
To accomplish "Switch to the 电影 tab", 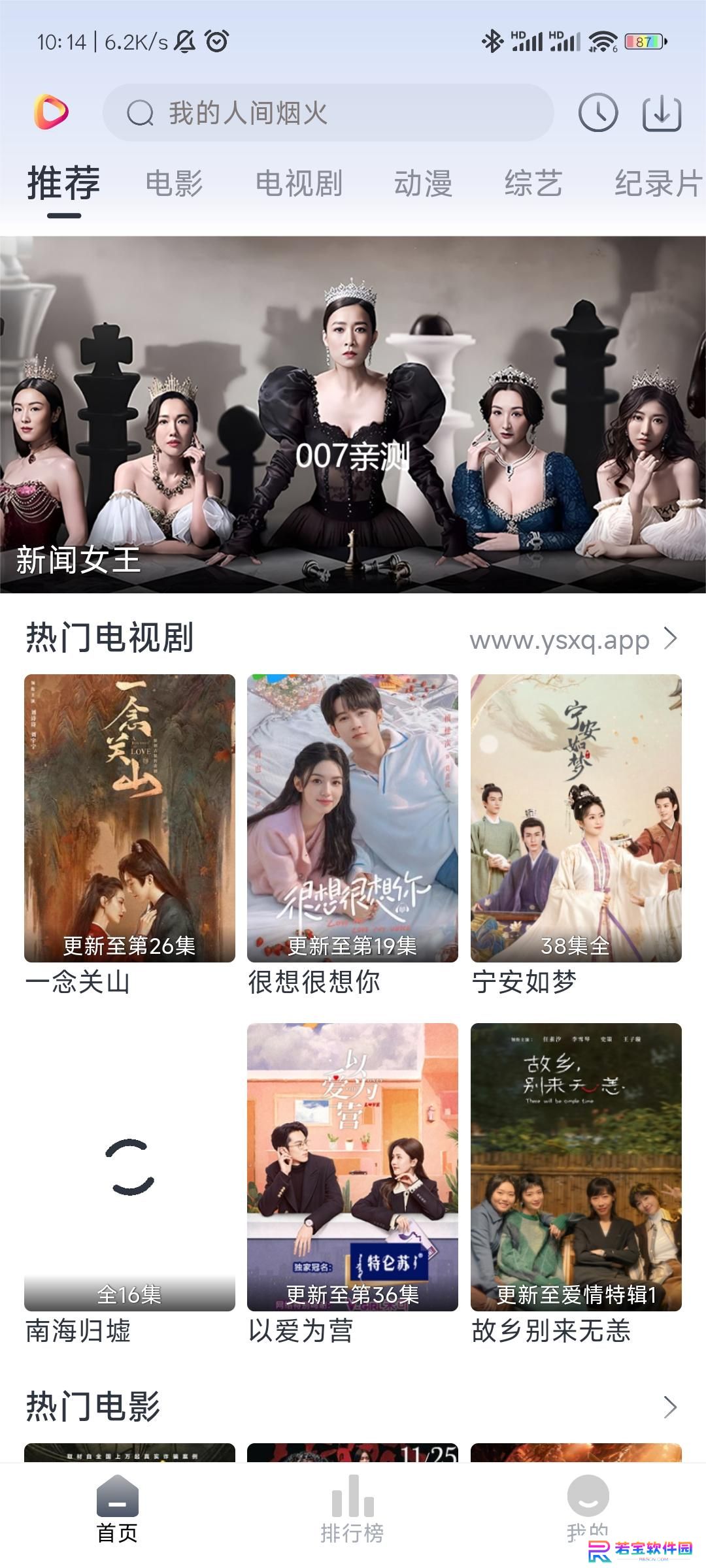I will [174, 183].
